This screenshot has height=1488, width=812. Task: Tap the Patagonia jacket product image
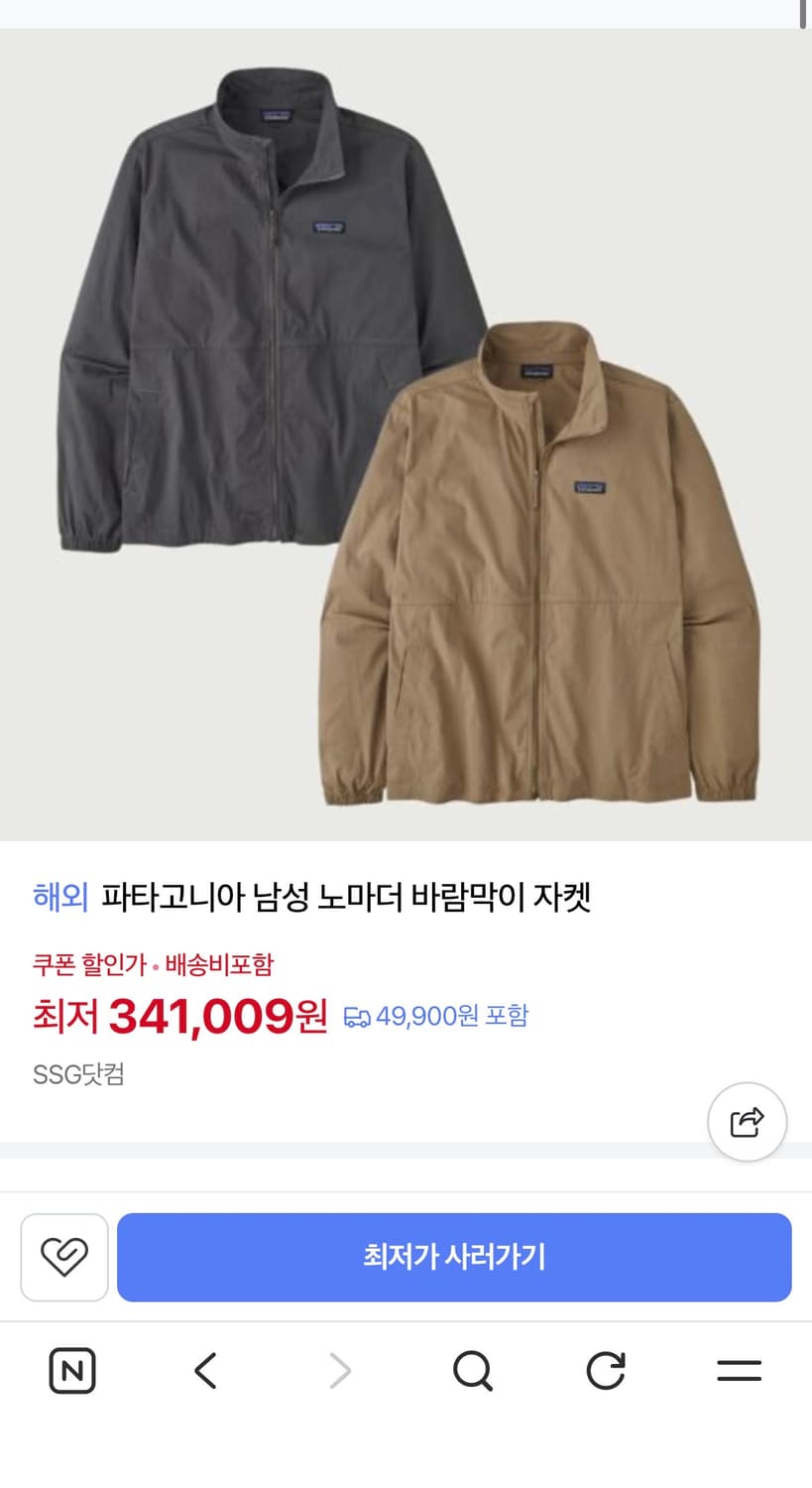click(406, 427)
